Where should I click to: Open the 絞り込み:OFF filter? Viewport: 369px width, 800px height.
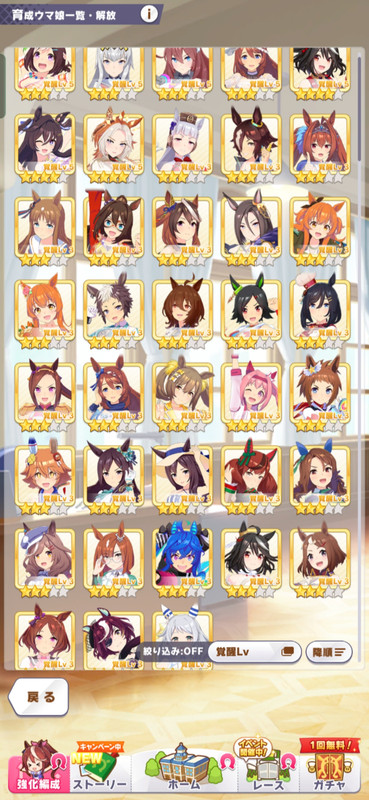tap(170, 652)
